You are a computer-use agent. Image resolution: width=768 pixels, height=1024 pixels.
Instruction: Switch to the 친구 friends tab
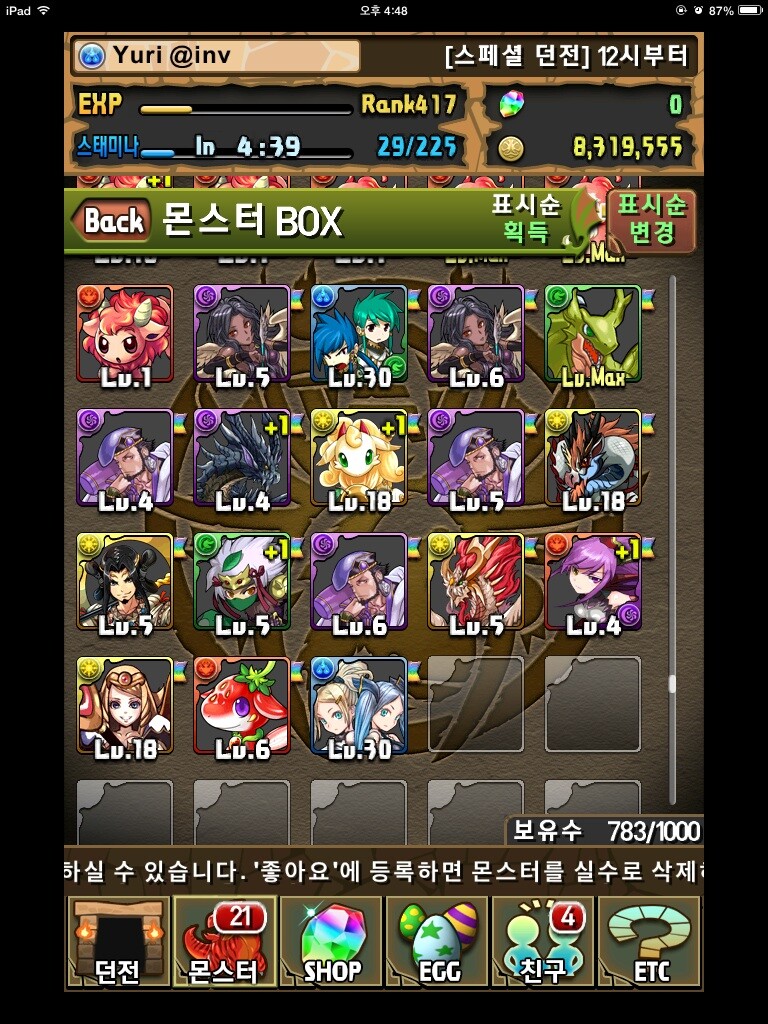click(x=543, y=942)
